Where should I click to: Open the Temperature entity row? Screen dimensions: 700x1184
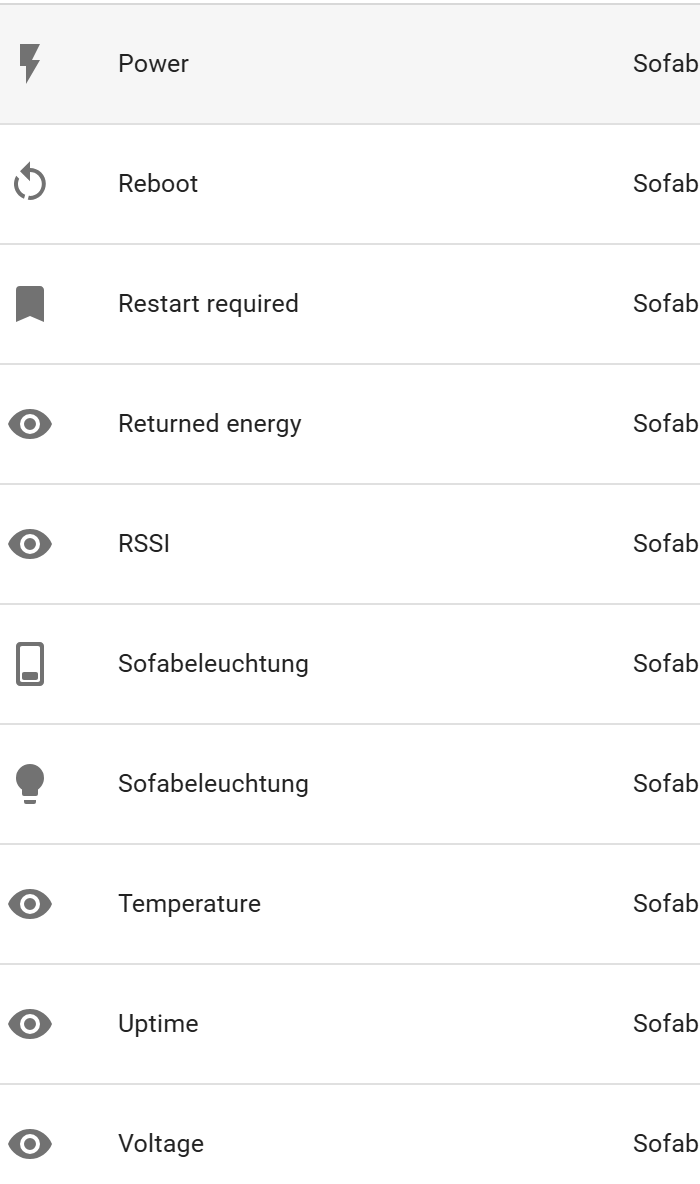(x=350, y=905)
